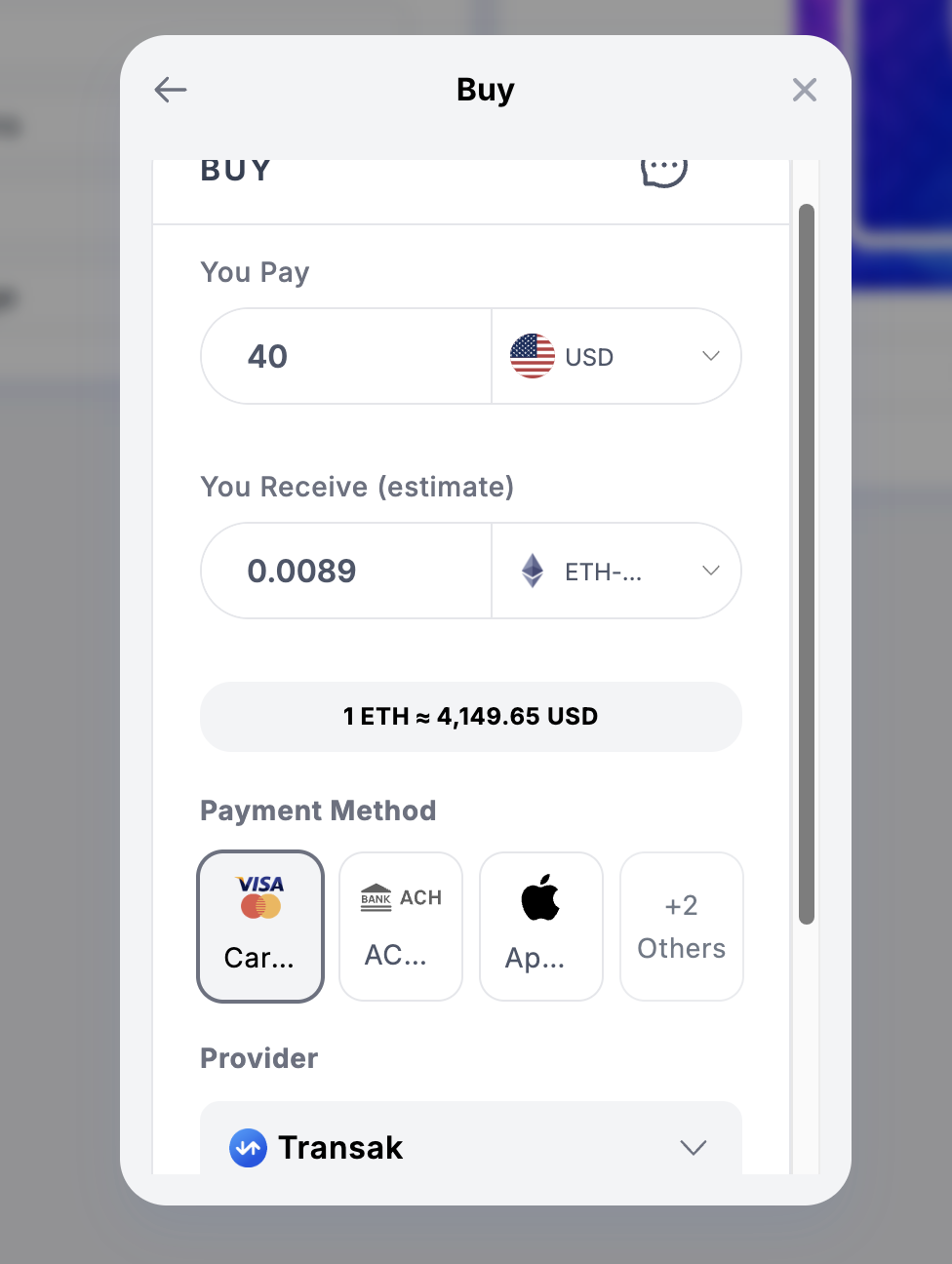
Task: Open the chat support icon
Action: pyautogui.click(x=663, y=172)
